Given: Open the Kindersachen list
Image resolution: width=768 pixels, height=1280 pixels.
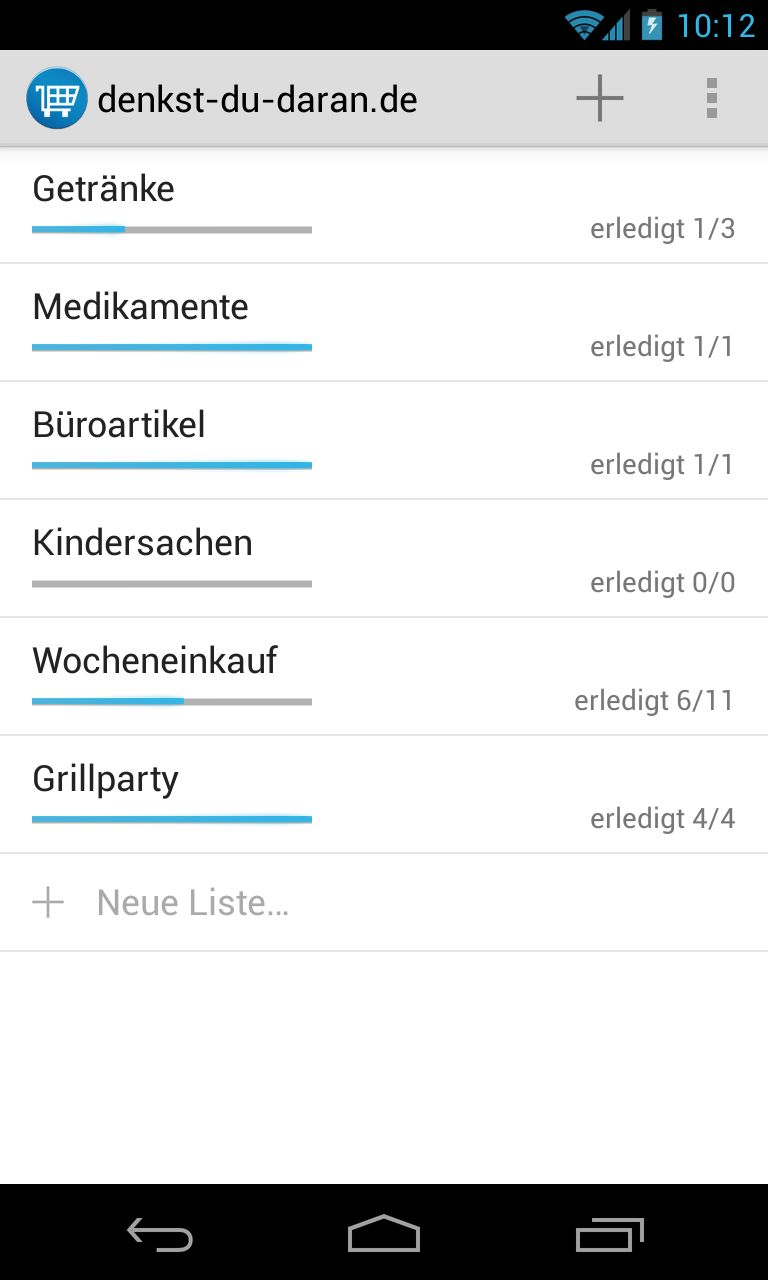Looking at the screenshot, I should click(384, 559).
